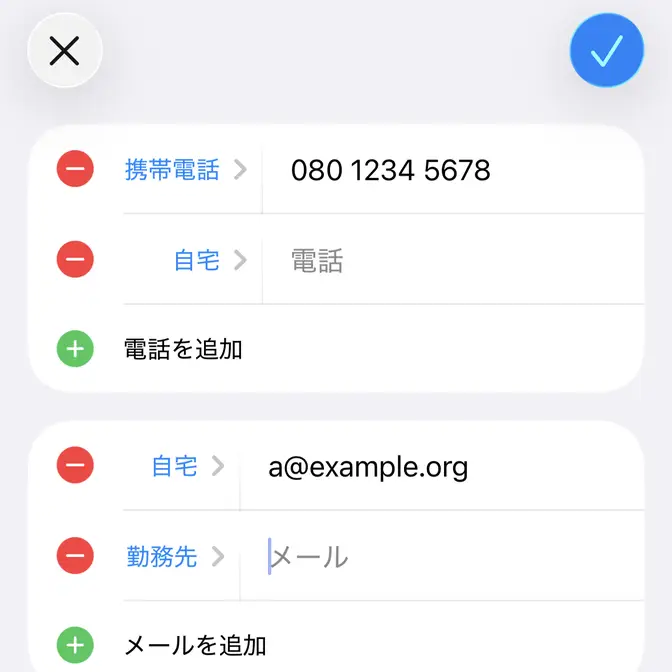
Task: Confirm edits with the blue checkmark button
Action: (606, 50)
